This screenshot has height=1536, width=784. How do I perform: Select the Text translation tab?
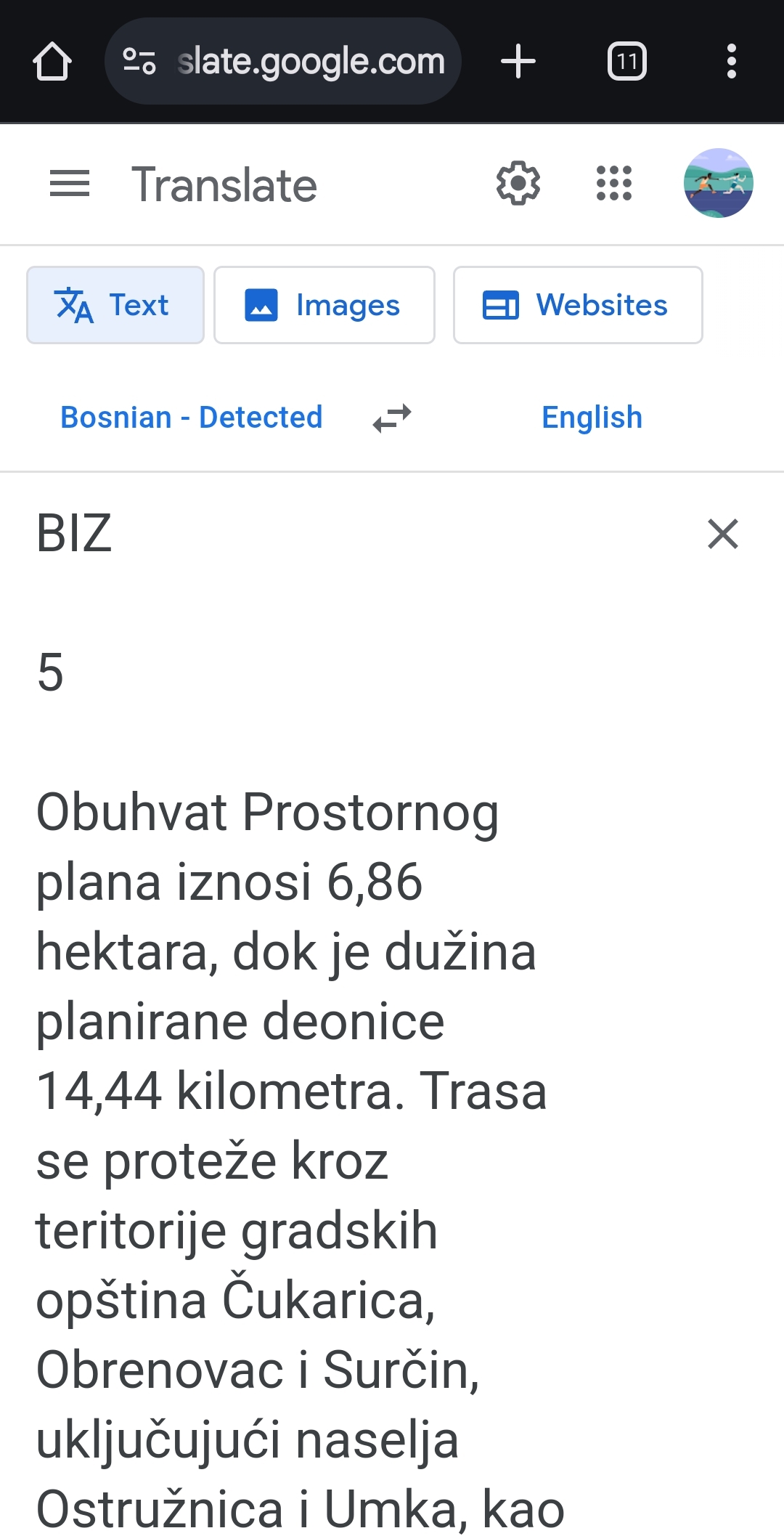[115, 305]
